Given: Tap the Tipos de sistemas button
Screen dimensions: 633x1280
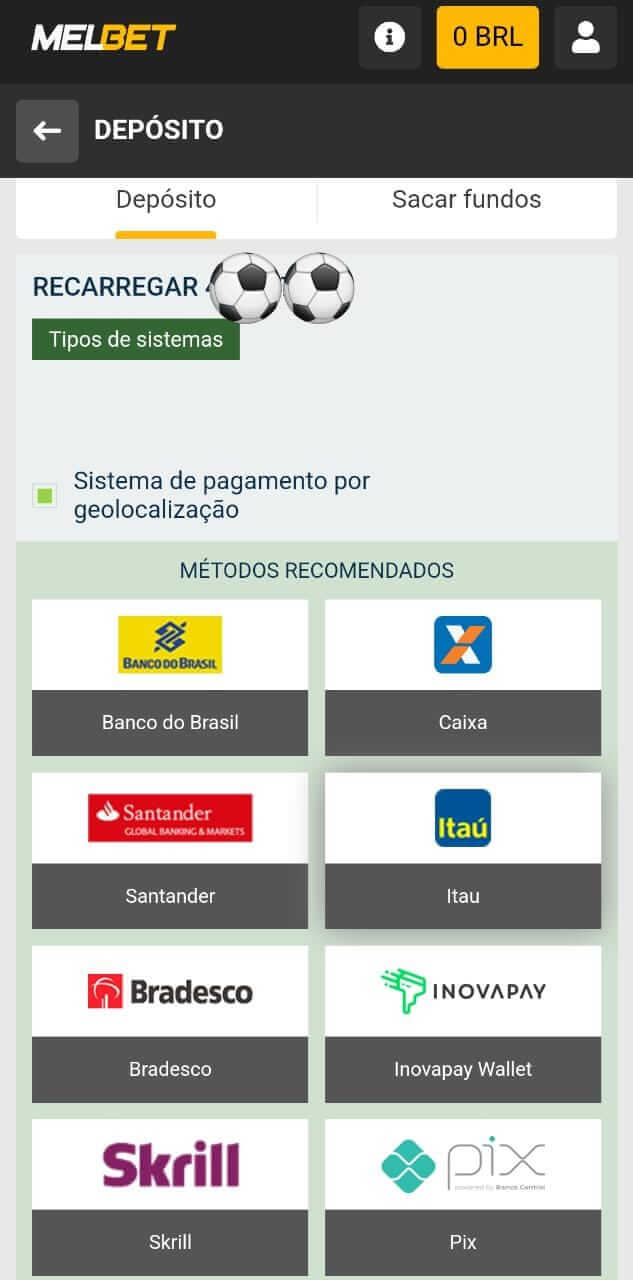Looking at the screenshot, I should 136,340.
